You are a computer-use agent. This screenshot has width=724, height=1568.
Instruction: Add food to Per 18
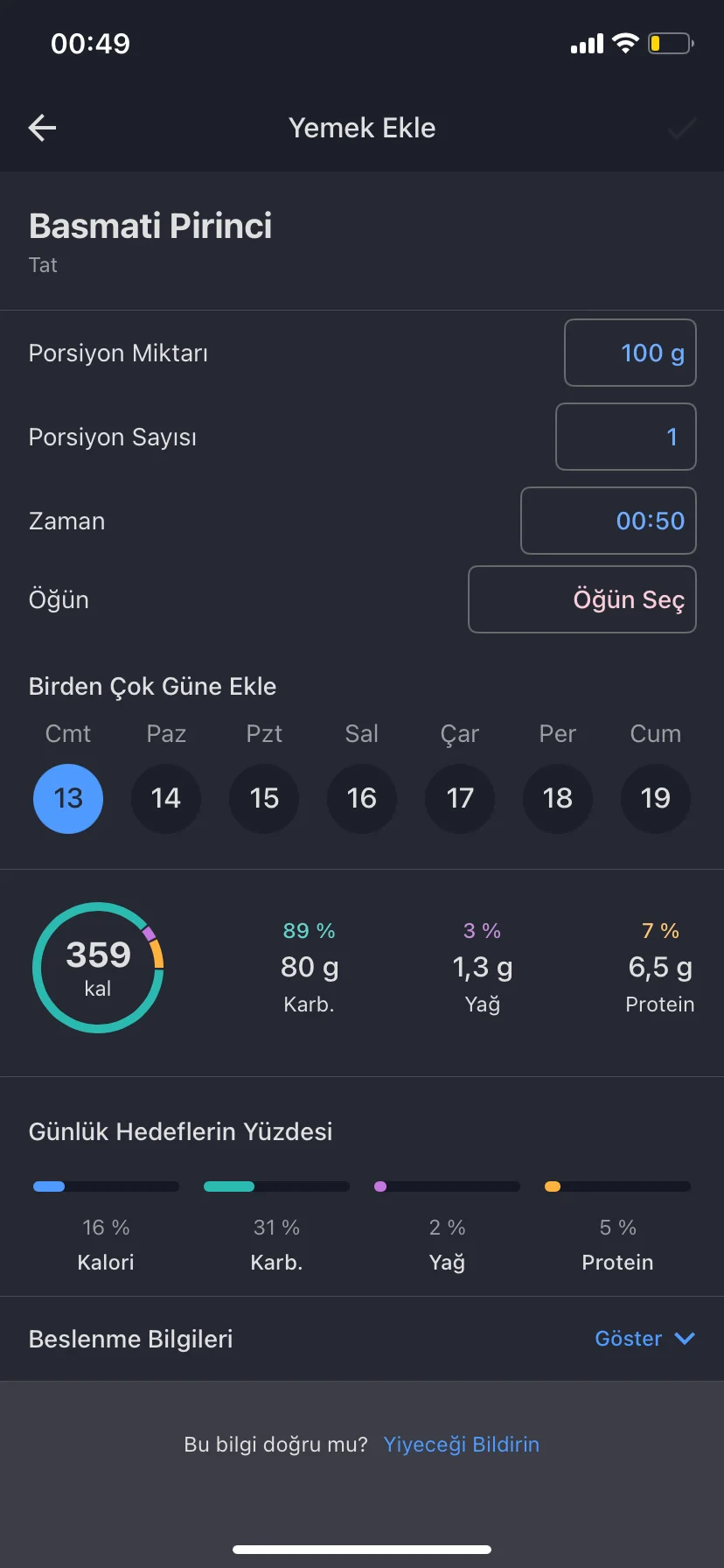[x=558, y=798]
